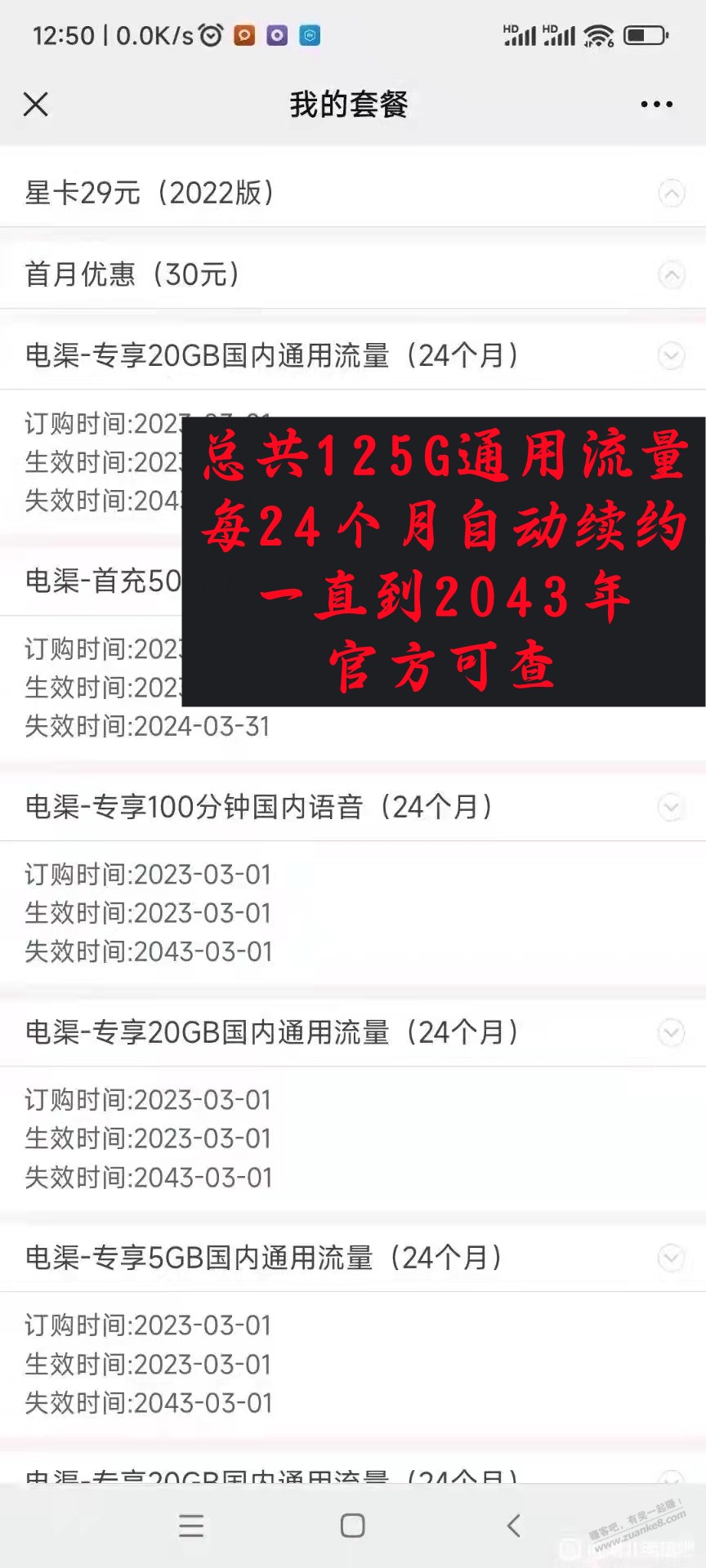Open recent apps from the navigation bar
This screenshot has width=706, height=1568.
coord(191,1524)
